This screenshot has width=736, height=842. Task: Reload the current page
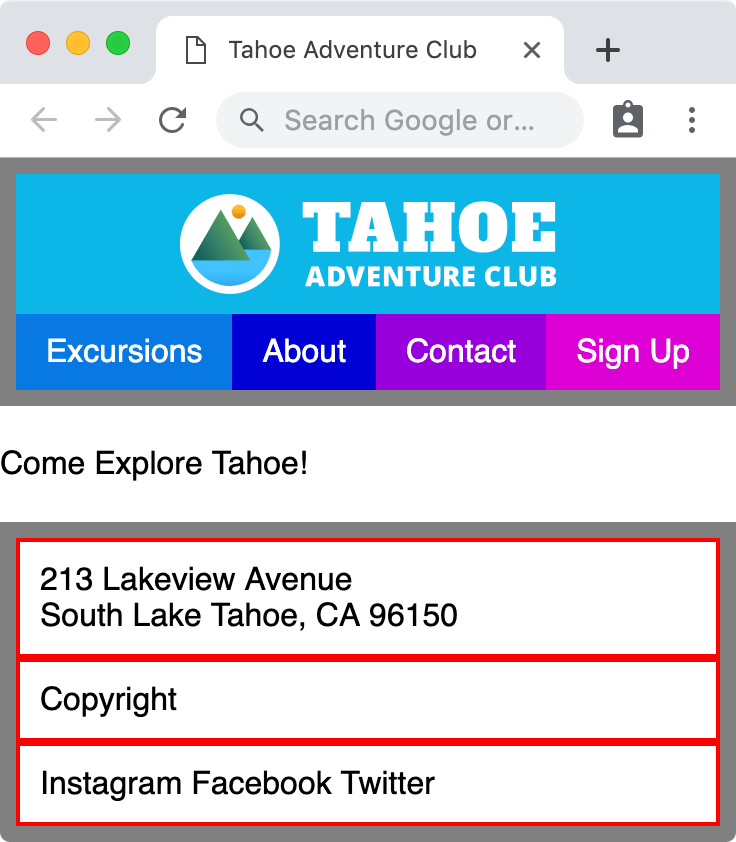coord(172,121)
